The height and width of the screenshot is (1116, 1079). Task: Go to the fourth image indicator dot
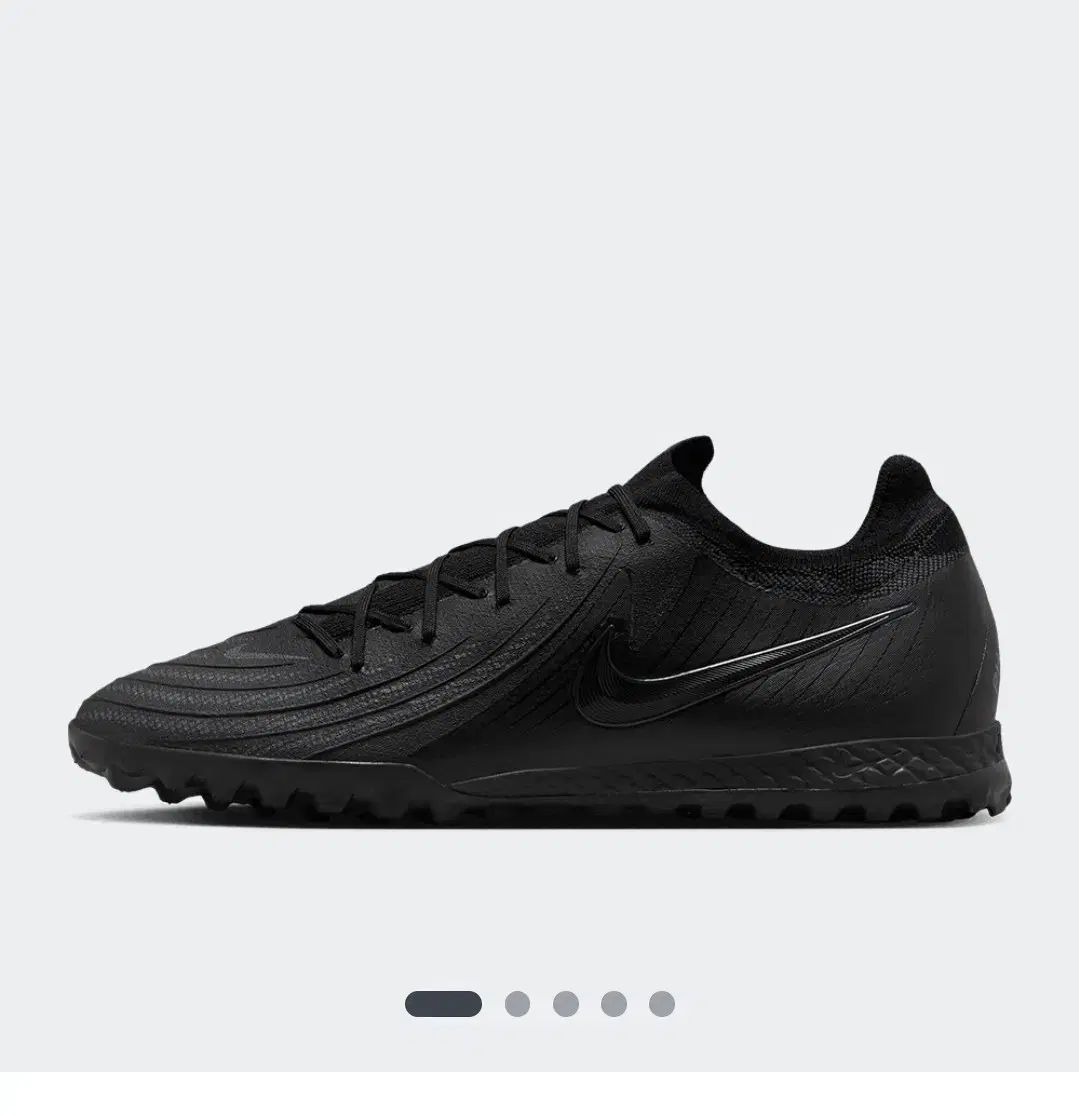point(614,1004)
